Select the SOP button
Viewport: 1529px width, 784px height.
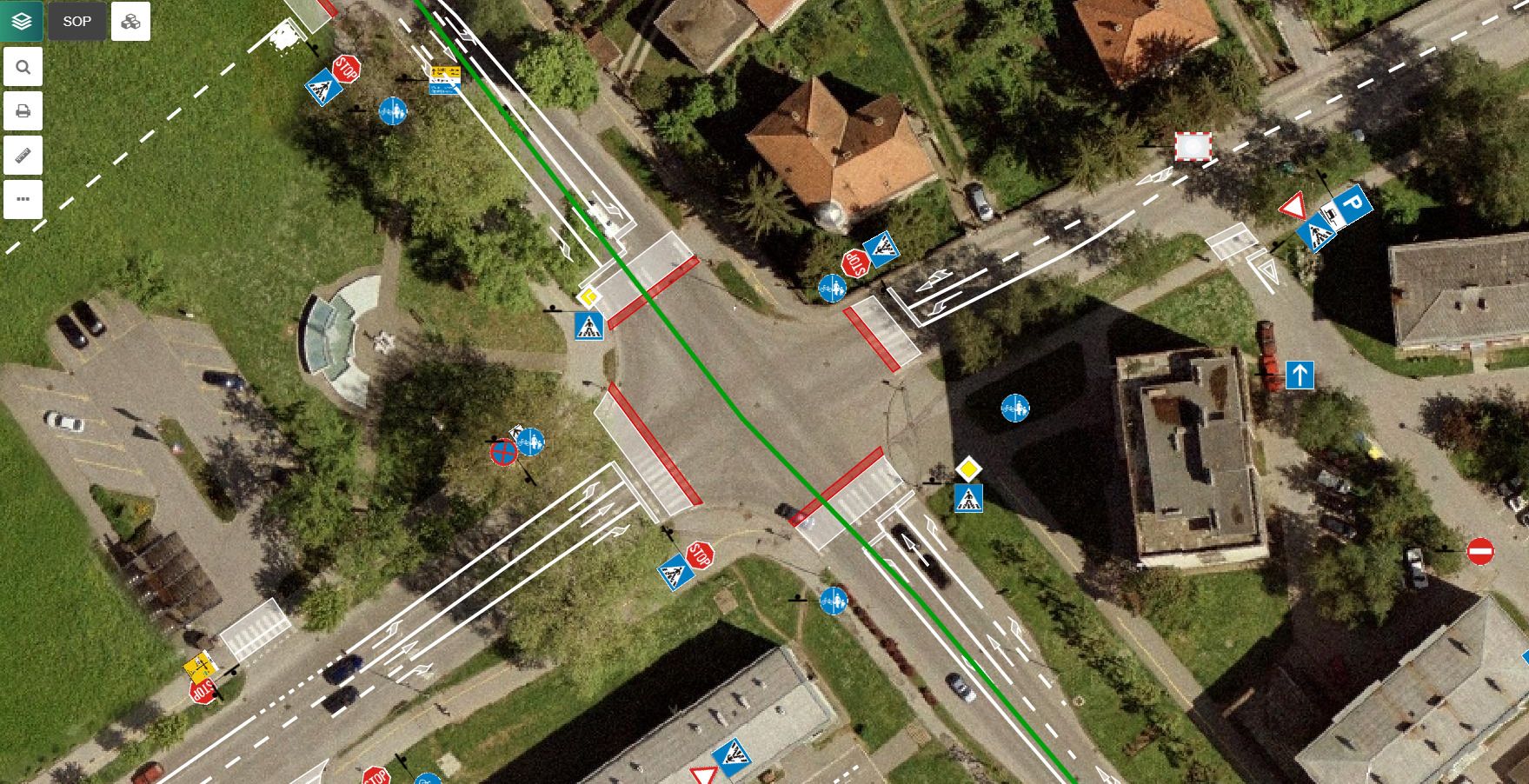pos(76,21)
